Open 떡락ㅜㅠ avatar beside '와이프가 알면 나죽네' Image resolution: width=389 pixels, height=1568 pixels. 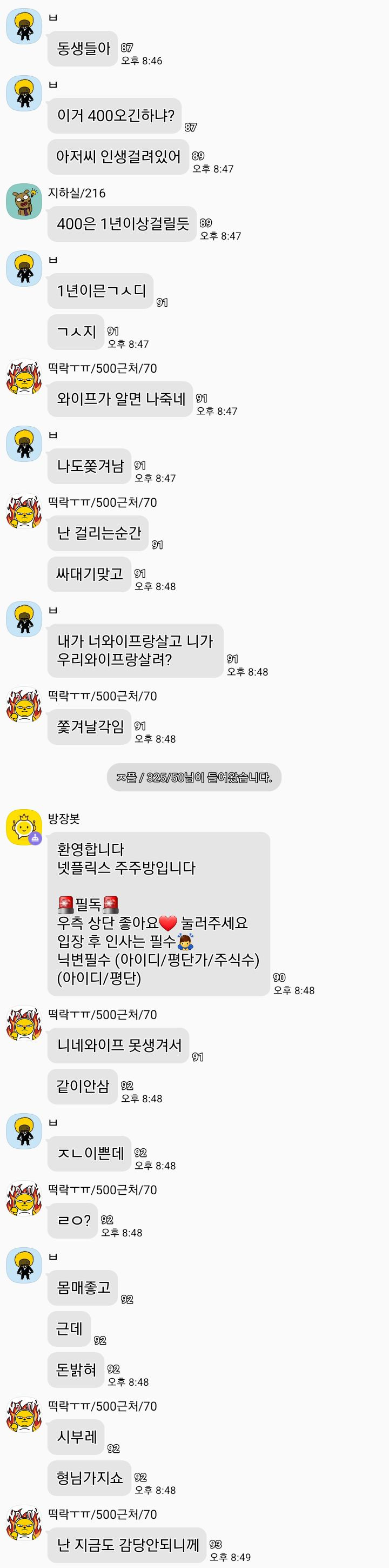24,378
